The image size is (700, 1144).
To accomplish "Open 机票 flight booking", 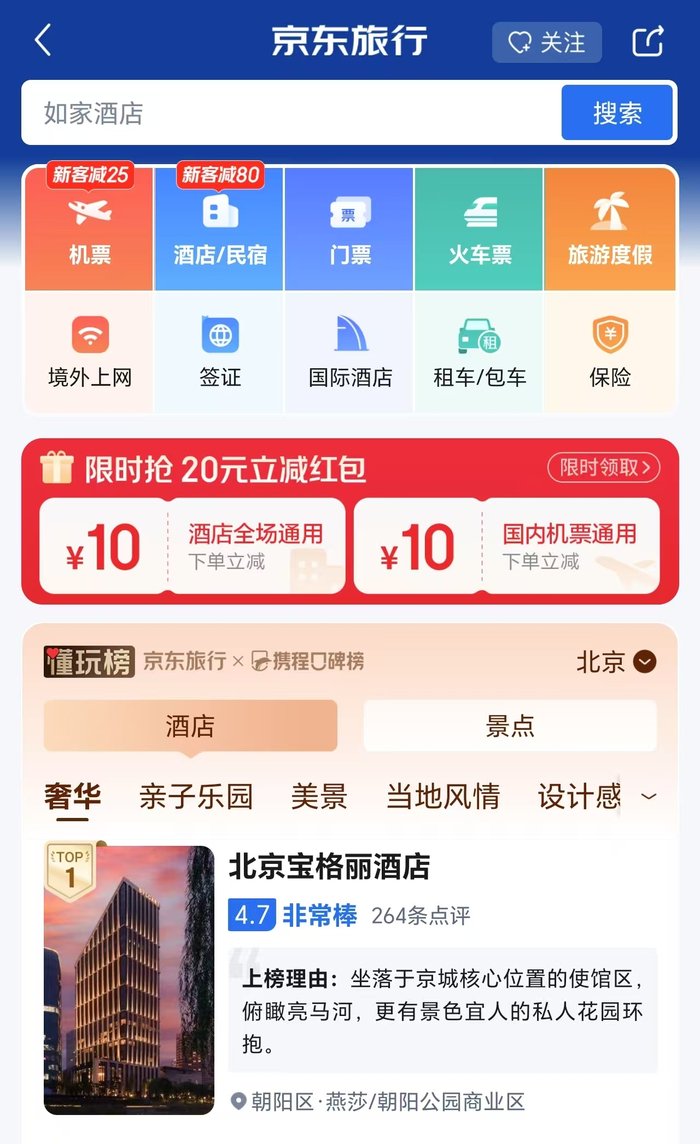I will (90, 229).
